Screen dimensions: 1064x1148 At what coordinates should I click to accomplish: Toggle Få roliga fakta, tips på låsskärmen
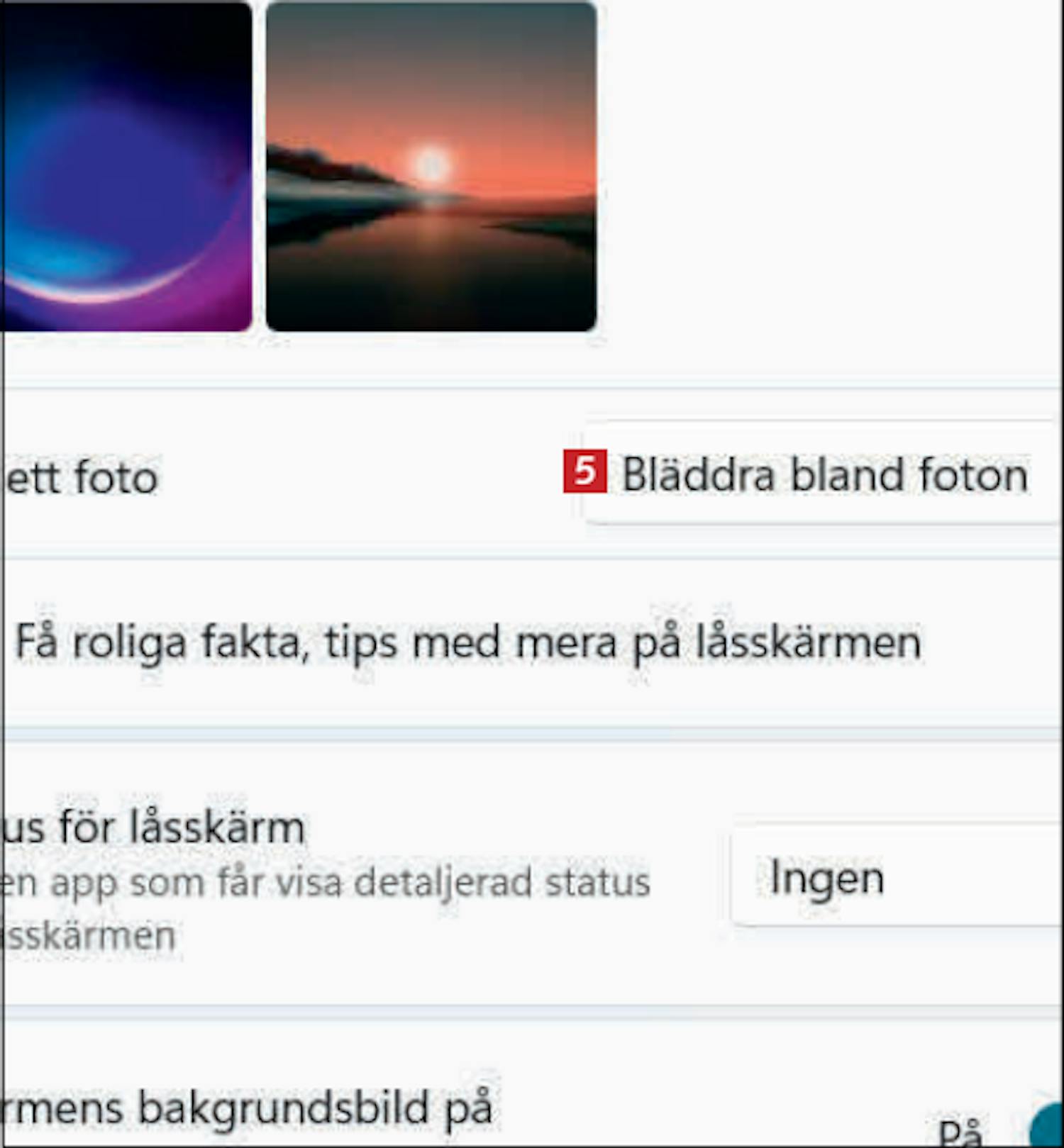(468, 642)
